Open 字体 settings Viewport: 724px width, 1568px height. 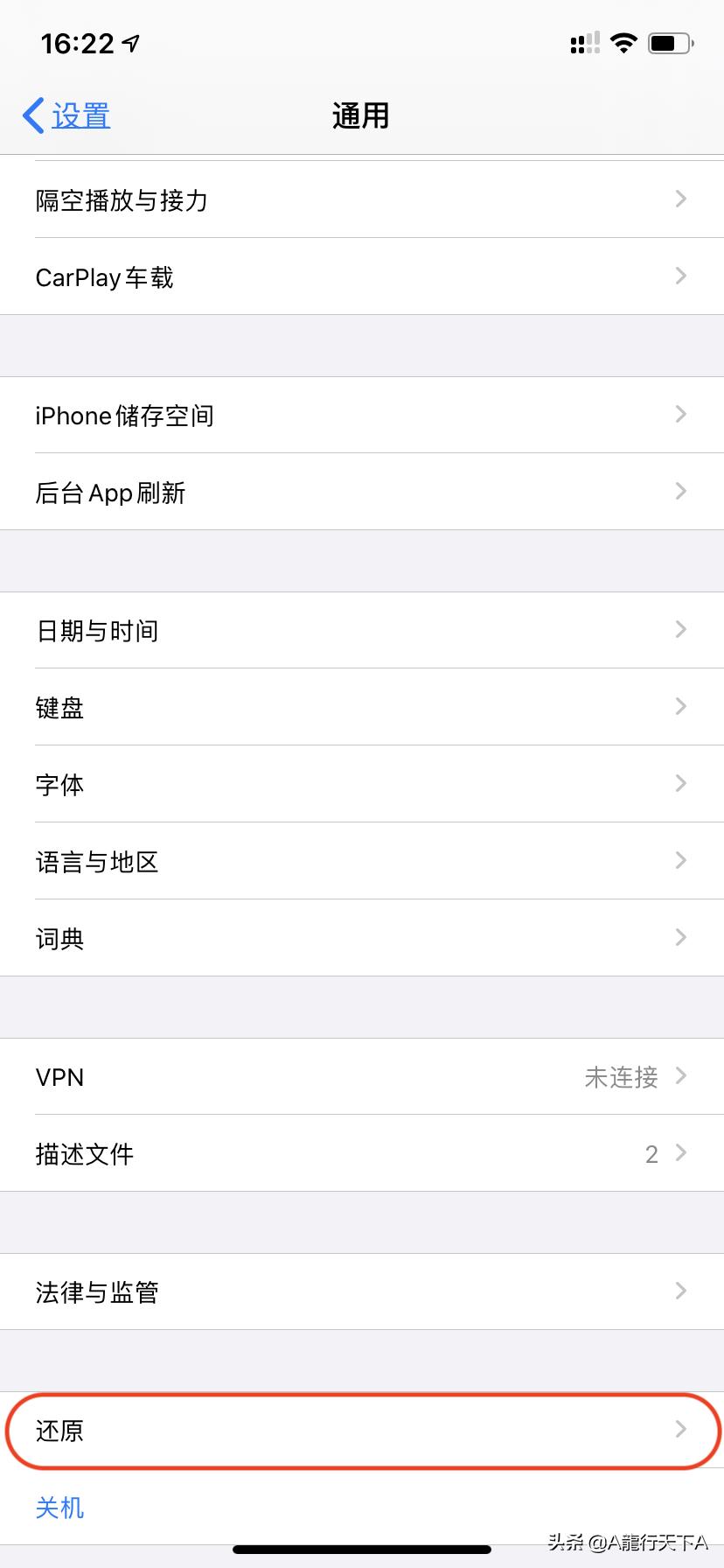click(x=362, y=784)
